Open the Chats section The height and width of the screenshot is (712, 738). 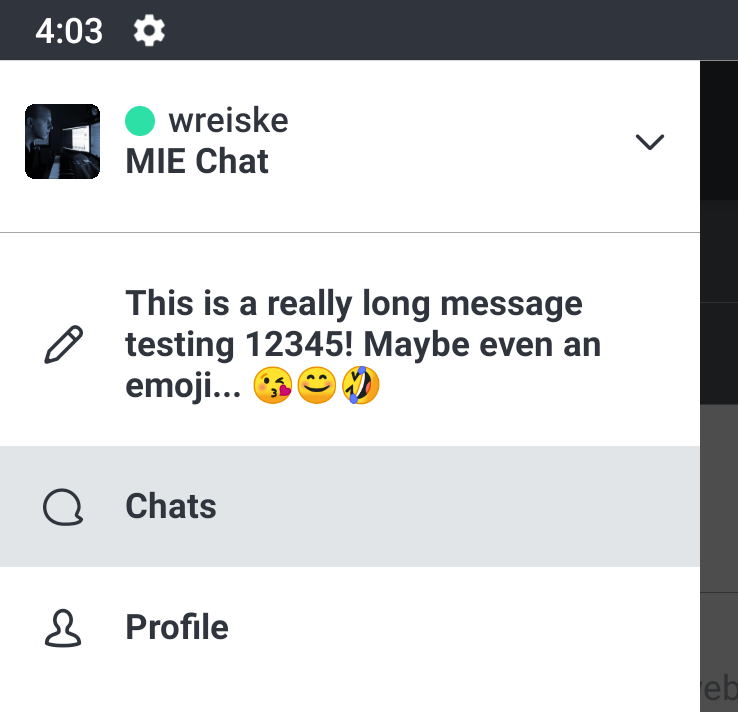click(170, 507)
